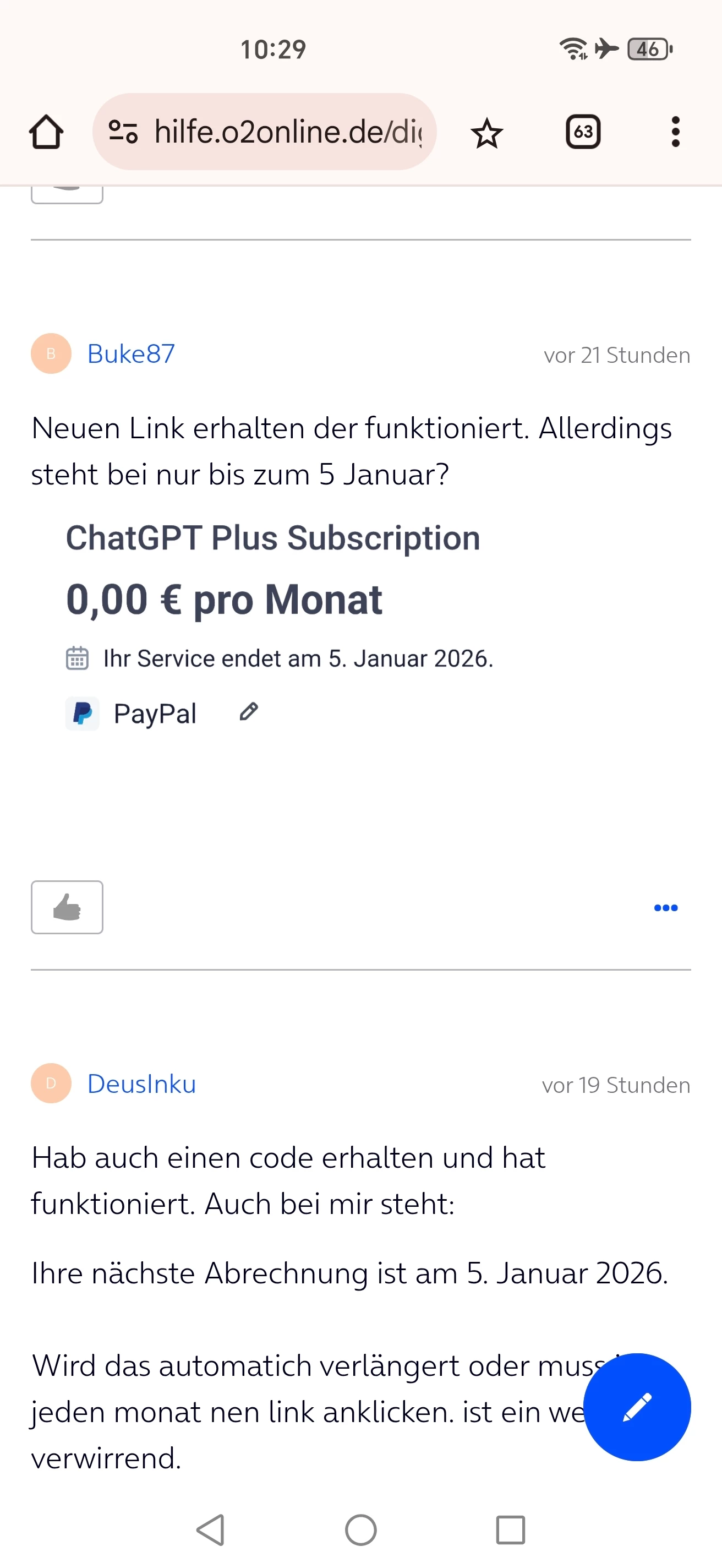
Task: Bookmark this page with the star
Action: click(486, 133)
